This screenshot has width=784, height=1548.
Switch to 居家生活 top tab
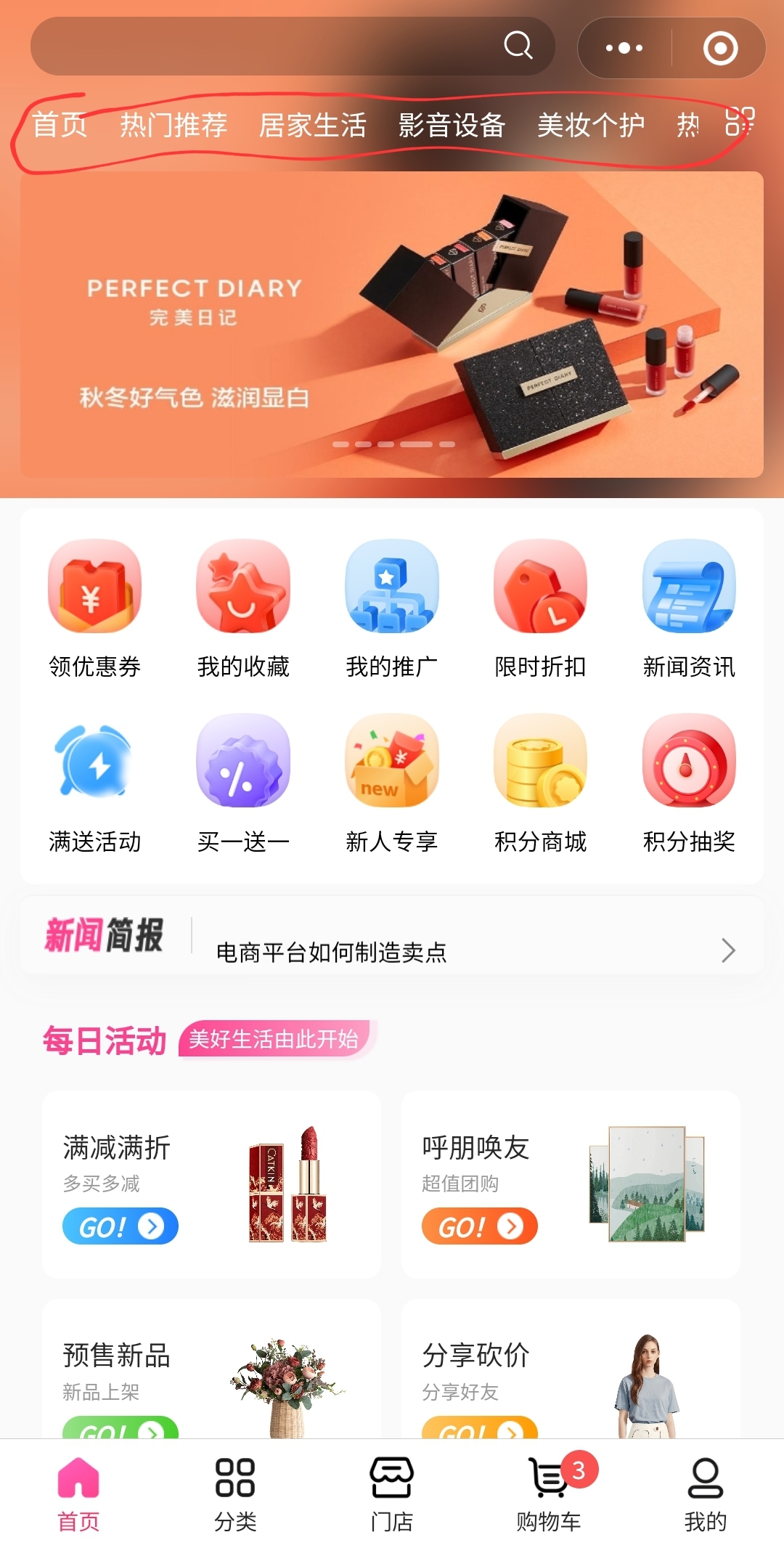[312, 125]
